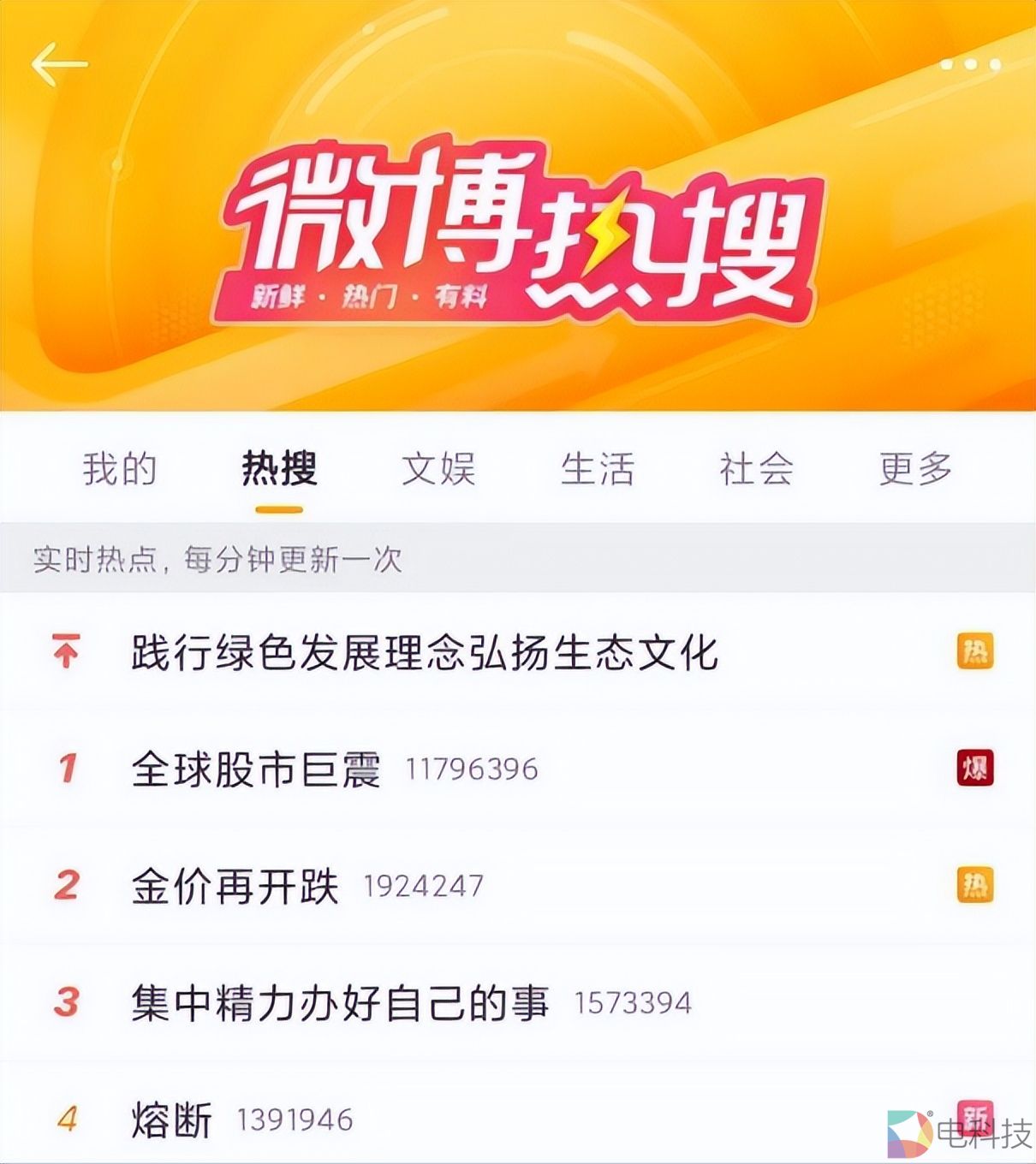Open pinned topic 践行绿色发展理念弘扬生态文化
Image resolution: width=1036 pixels, height=1164 pixels.
tap(425, 653)
